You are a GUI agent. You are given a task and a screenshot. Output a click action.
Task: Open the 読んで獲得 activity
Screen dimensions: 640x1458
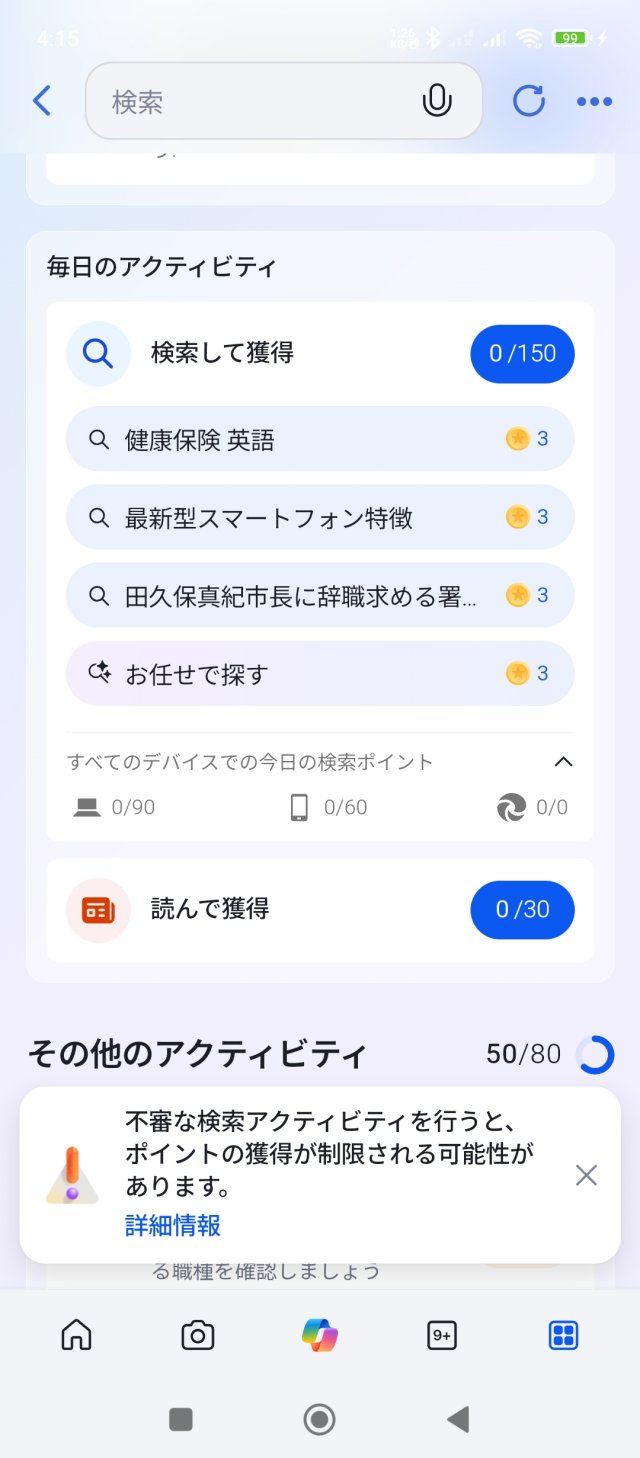coord(320,910)
